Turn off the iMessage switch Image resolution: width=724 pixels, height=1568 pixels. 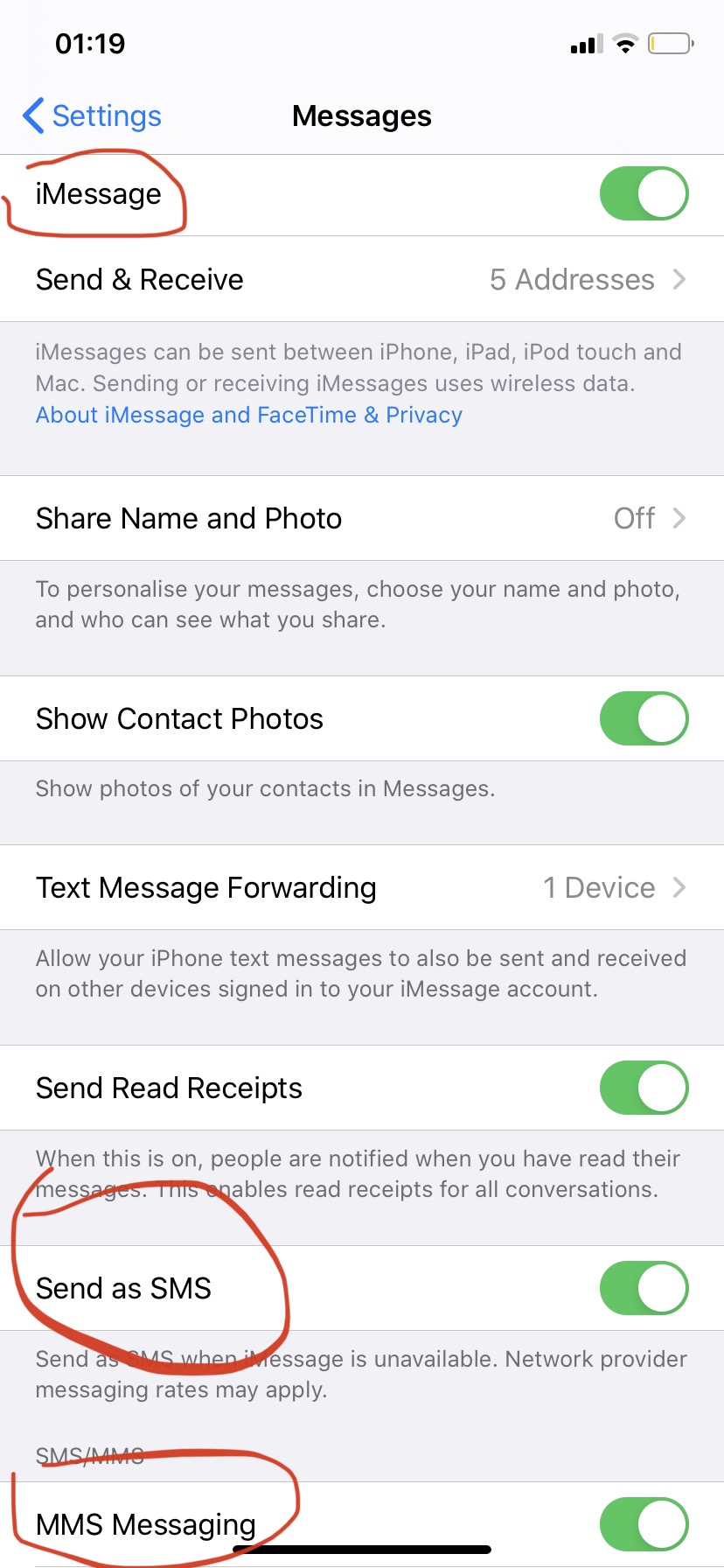[x=644, y=193]
